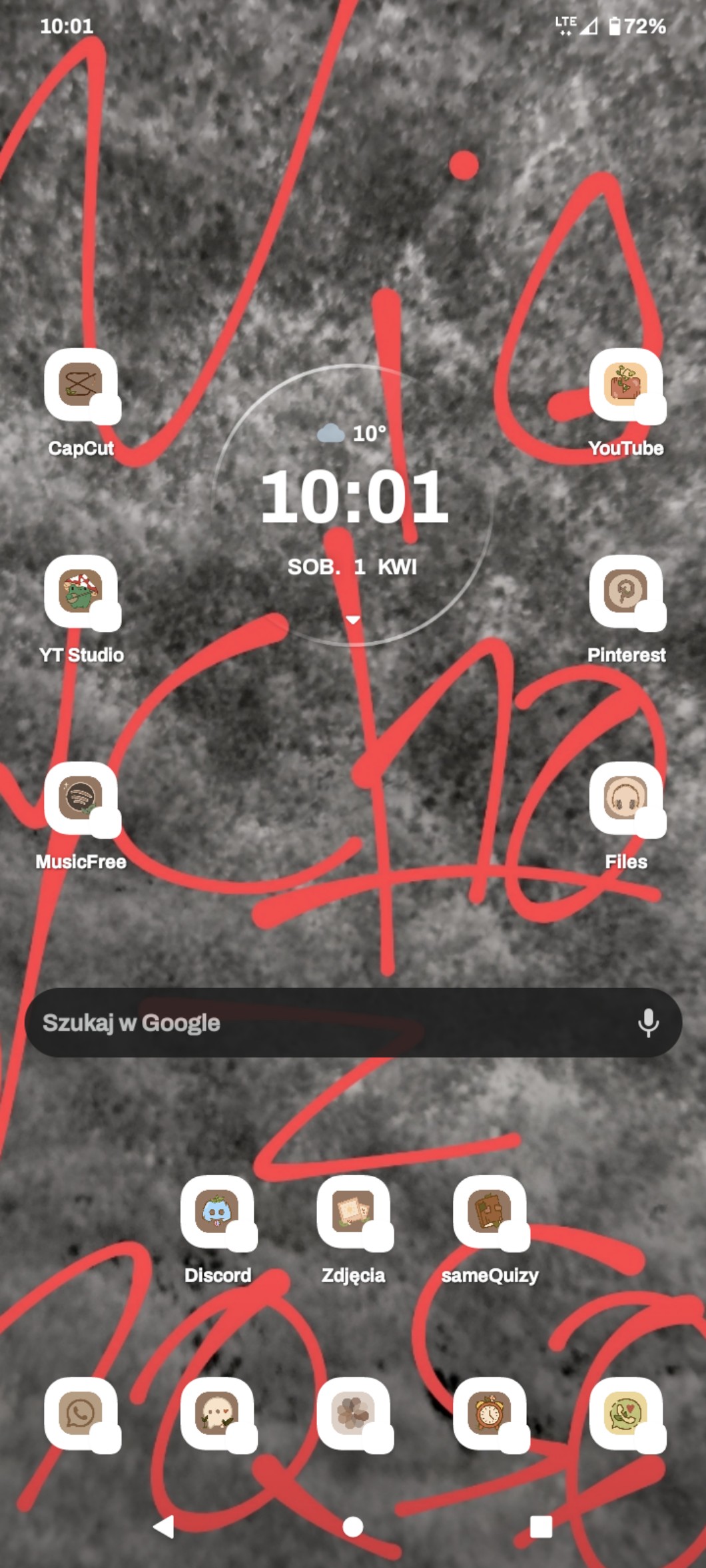Show recent apps via the square button
The image size is (706, 1568).
(x=541, y=1527)
